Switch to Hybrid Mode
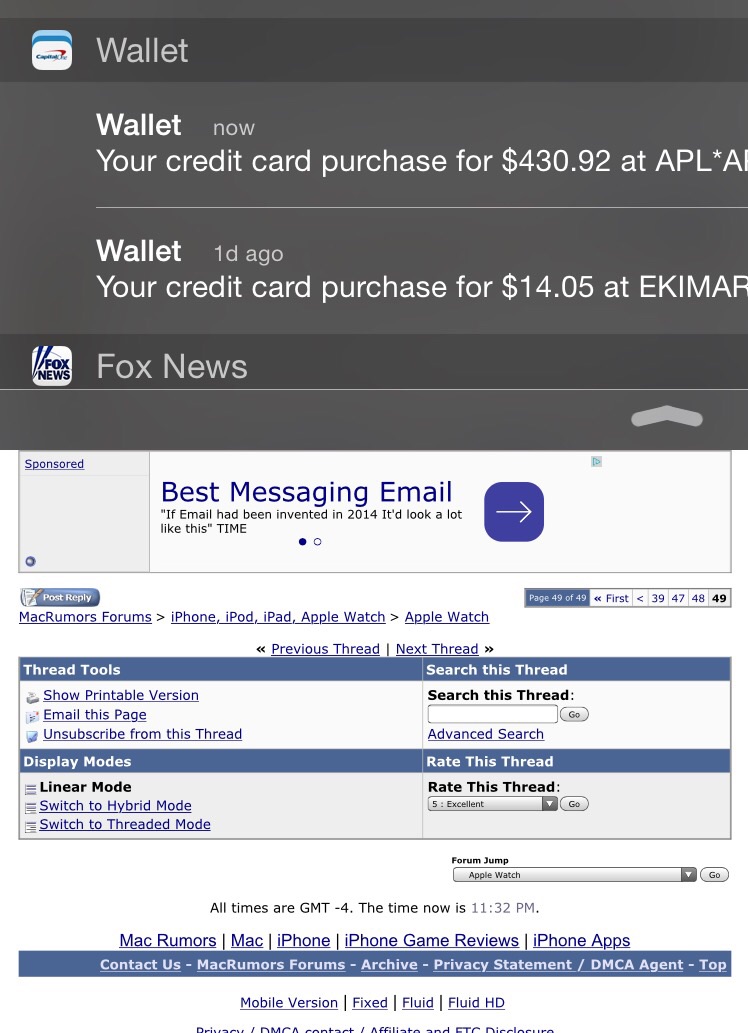Viewport: 748px width, 1033px height. point(115,805)
